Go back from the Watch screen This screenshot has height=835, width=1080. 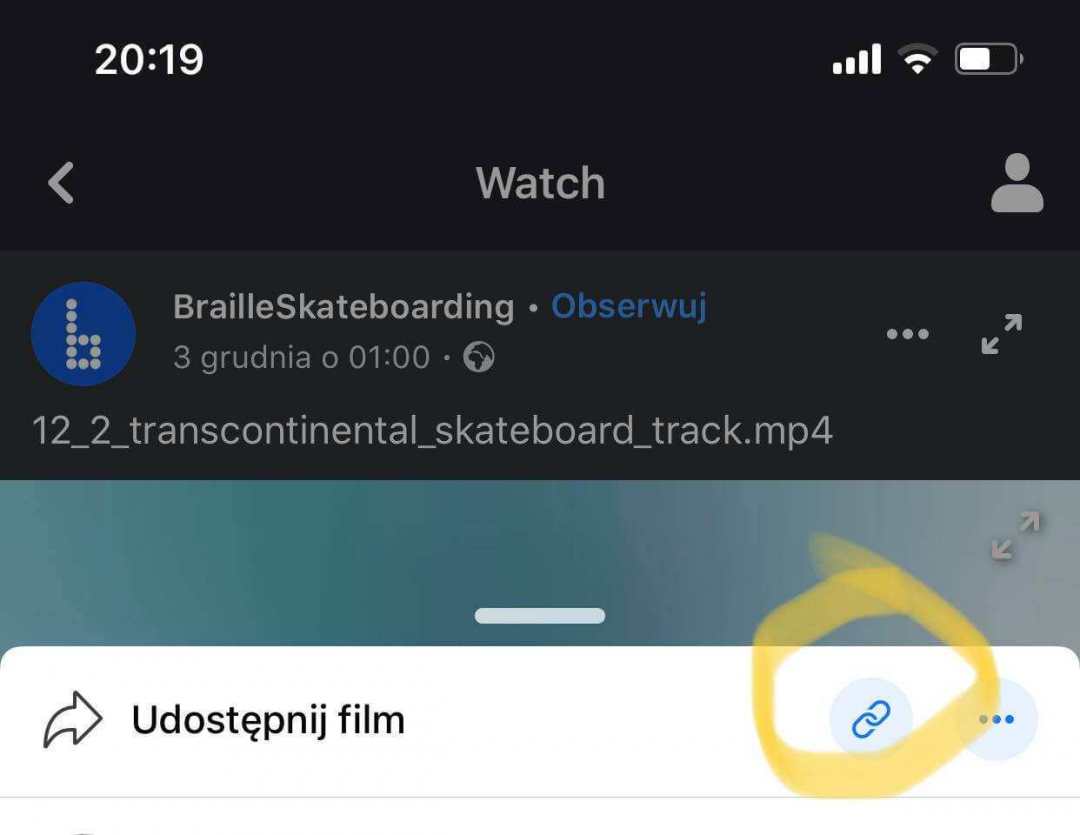click(x=62, y=184)
